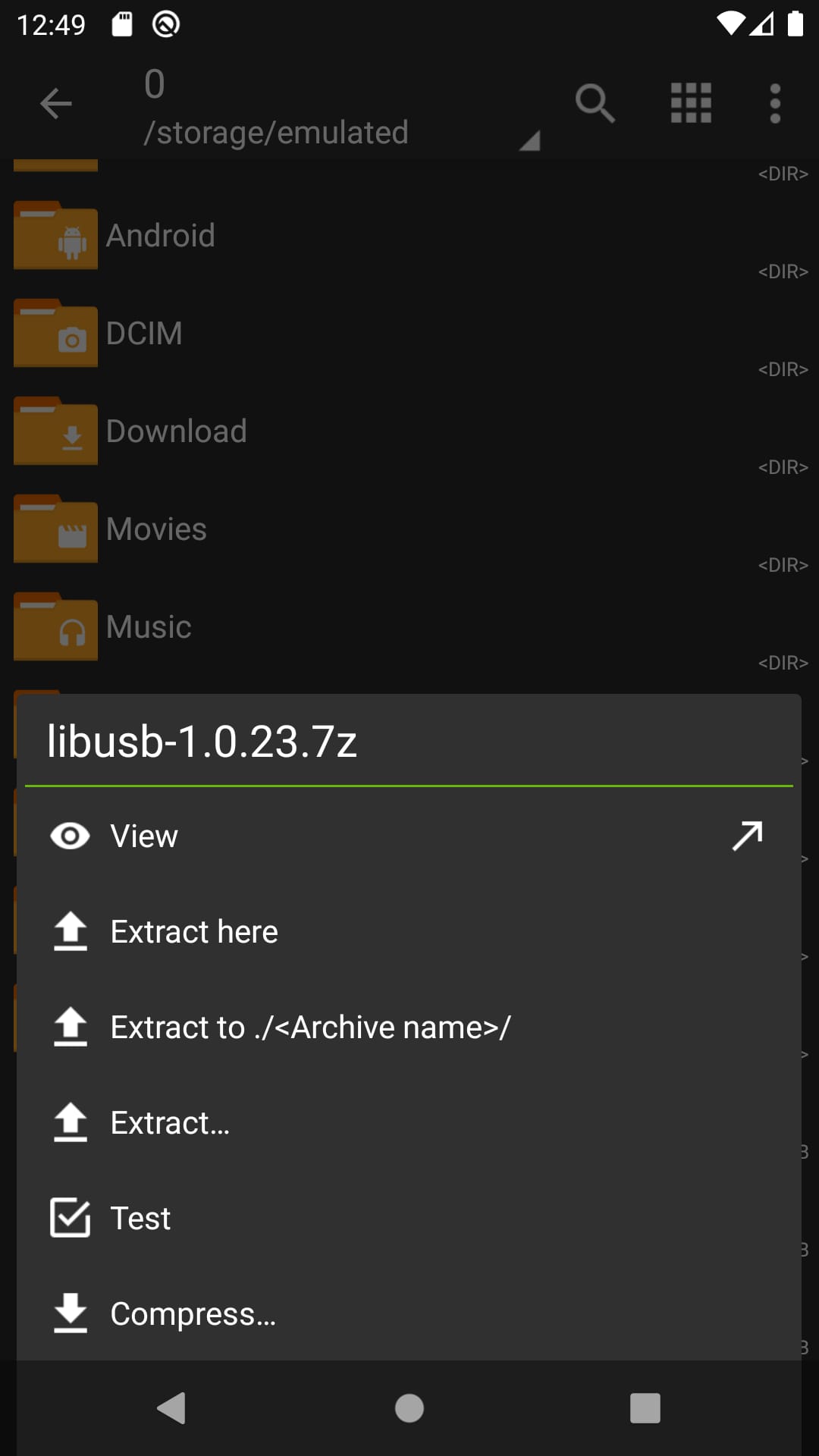Click the Test checkmark icon
Screen dimensions: 819x1456
pyautogui.click(x=70, y=1218)
